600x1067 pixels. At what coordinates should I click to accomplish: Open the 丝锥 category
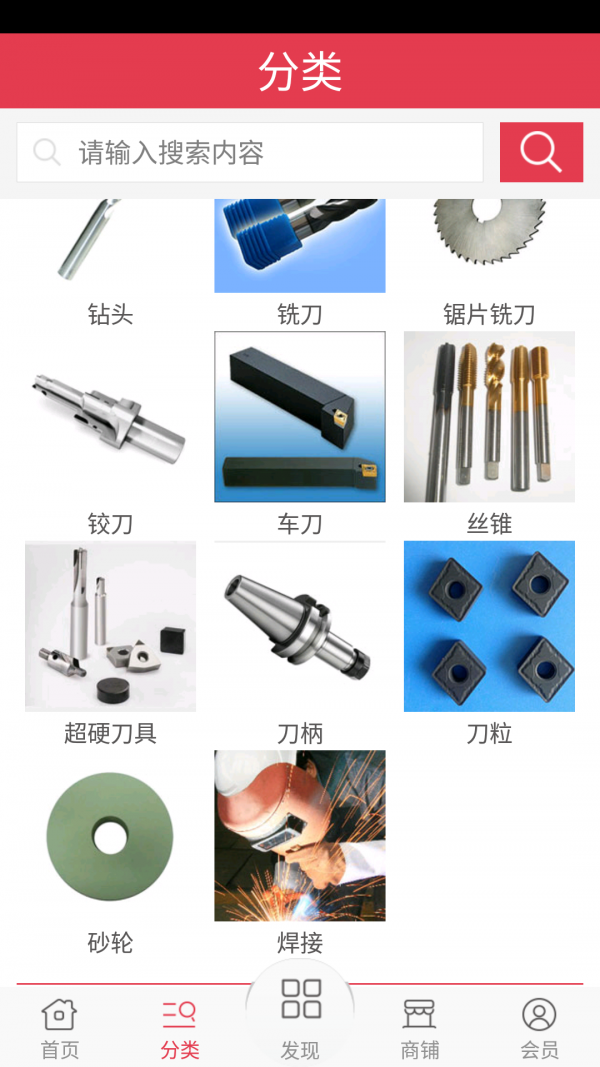click(489, 435)
